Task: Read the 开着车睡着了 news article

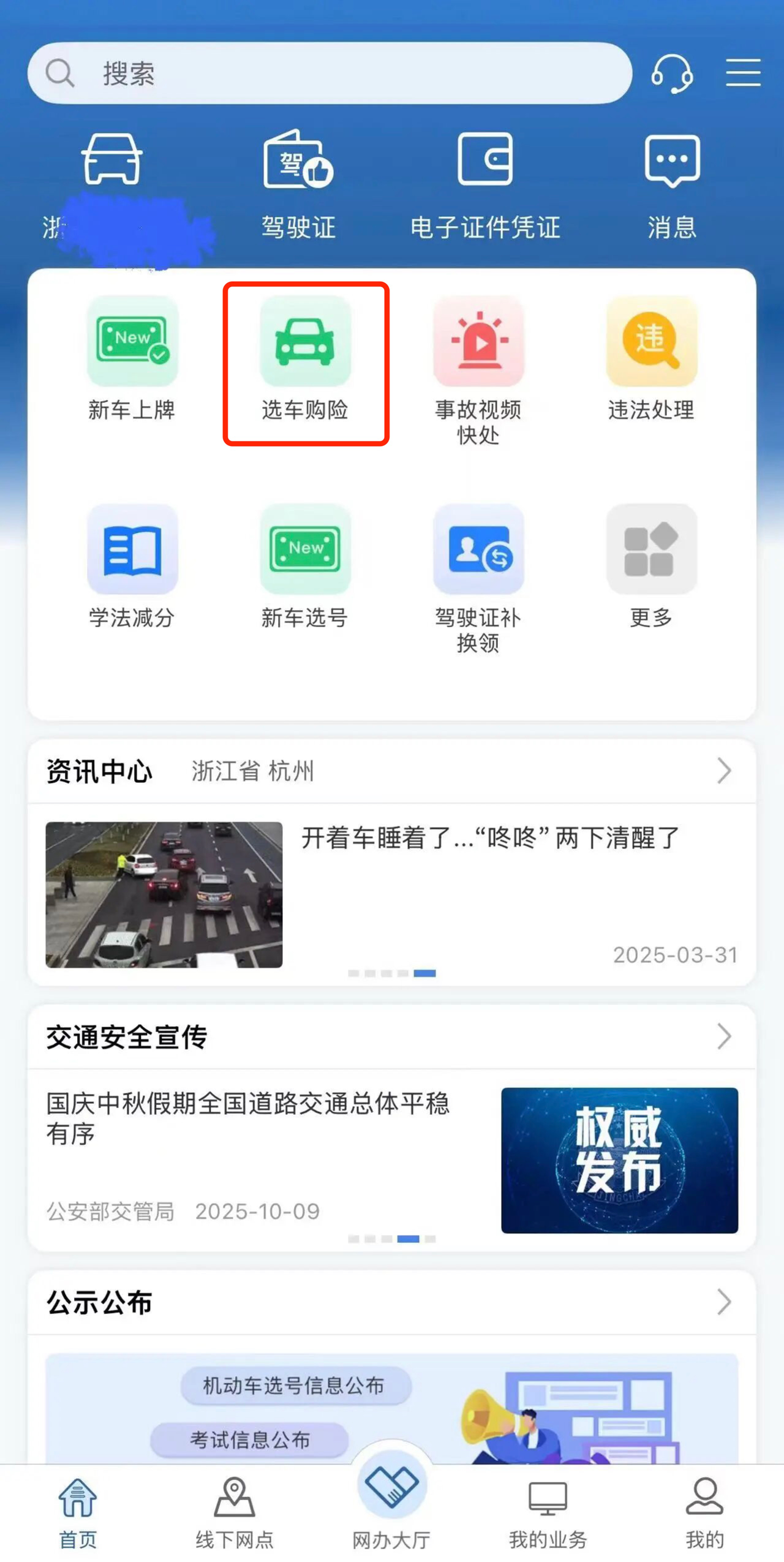Action: point(490,837)
